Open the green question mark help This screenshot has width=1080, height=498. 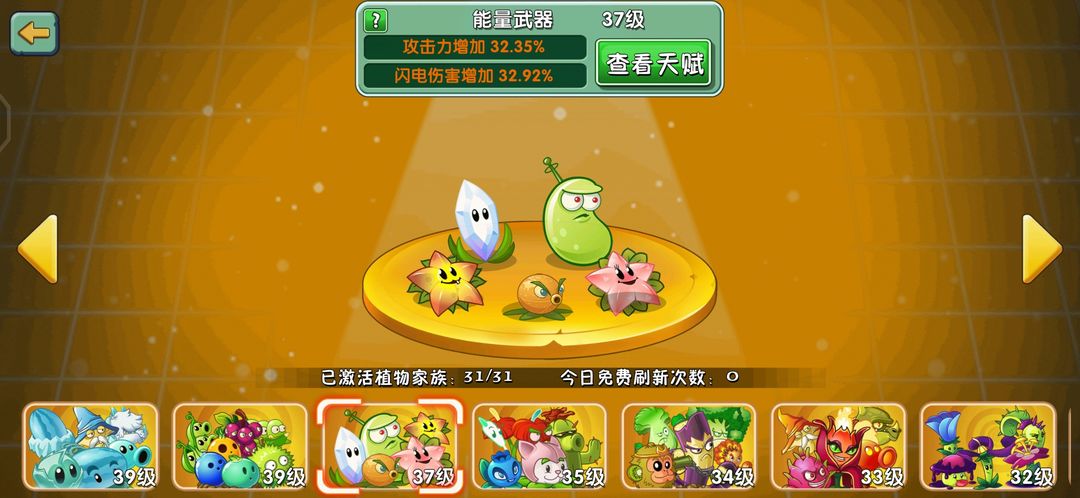click(x=375, y=19)
